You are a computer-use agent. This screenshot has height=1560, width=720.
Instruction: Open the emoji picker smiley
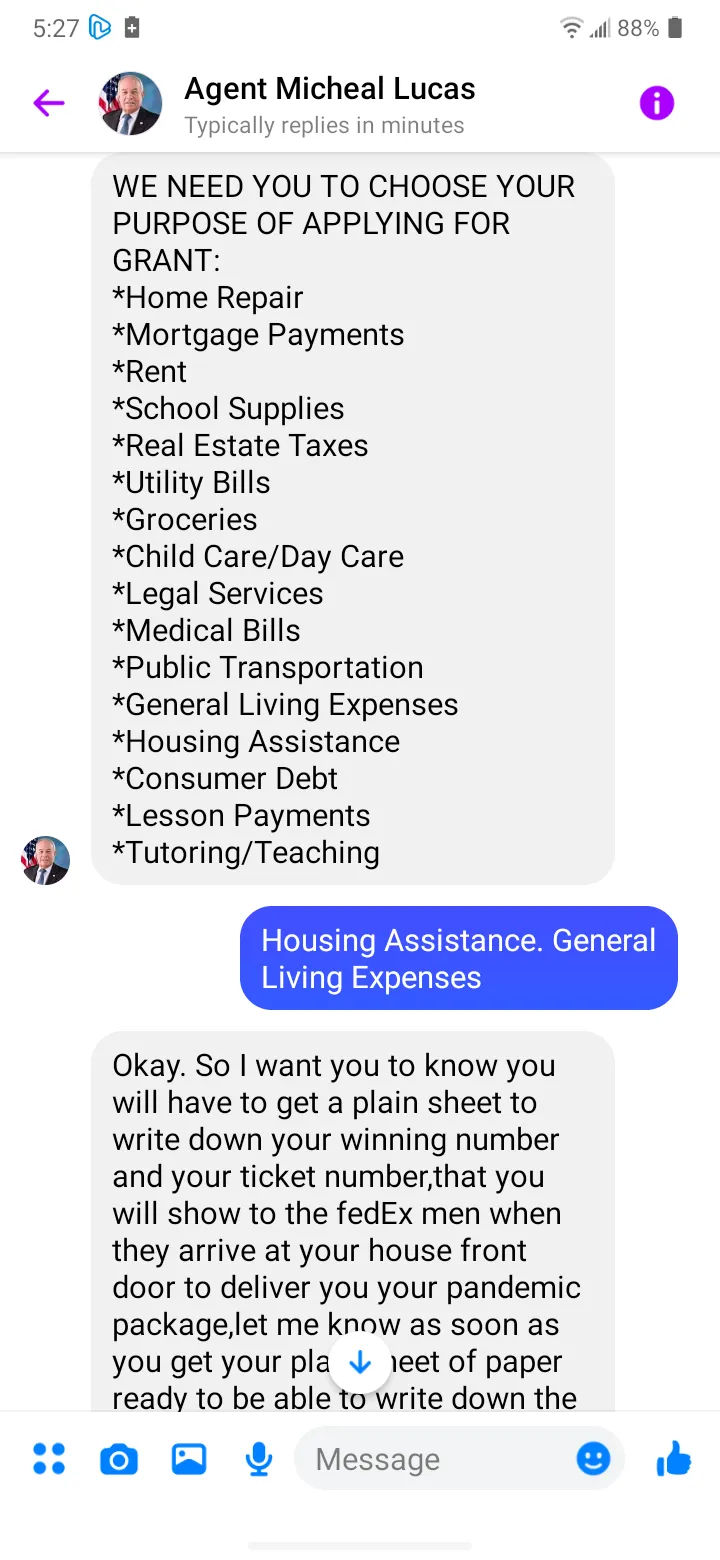pos(593,1459)
